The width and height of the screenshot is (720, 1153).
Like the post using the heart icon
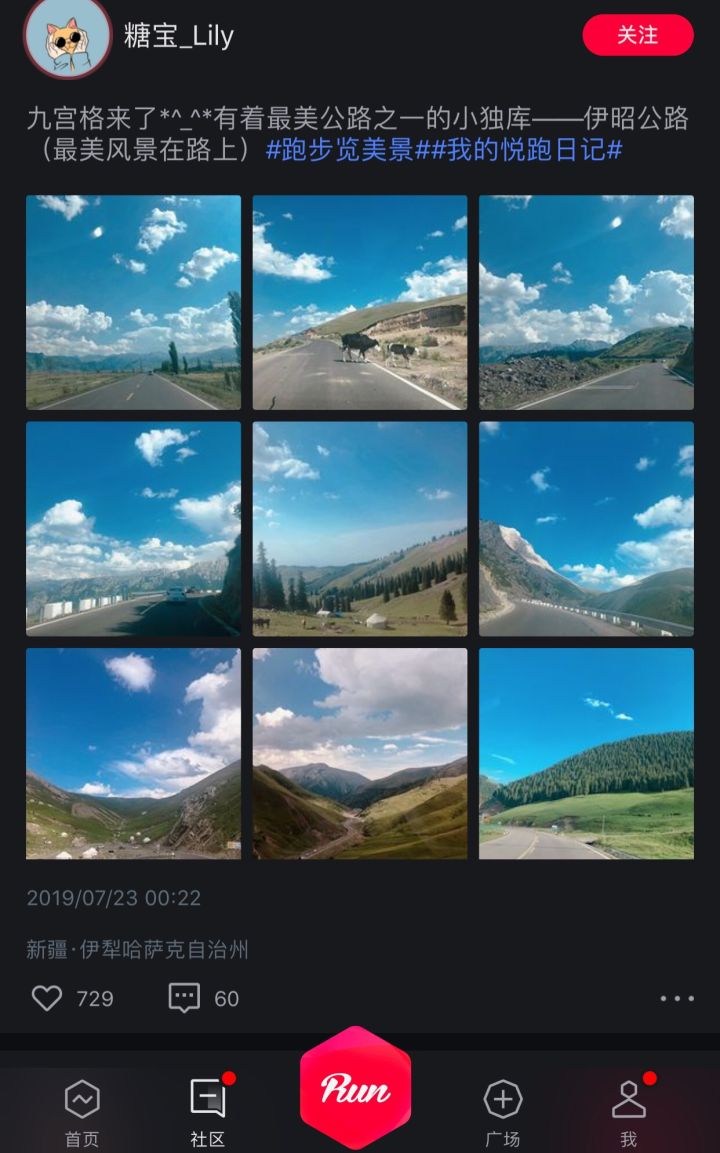tap(46, 997)
